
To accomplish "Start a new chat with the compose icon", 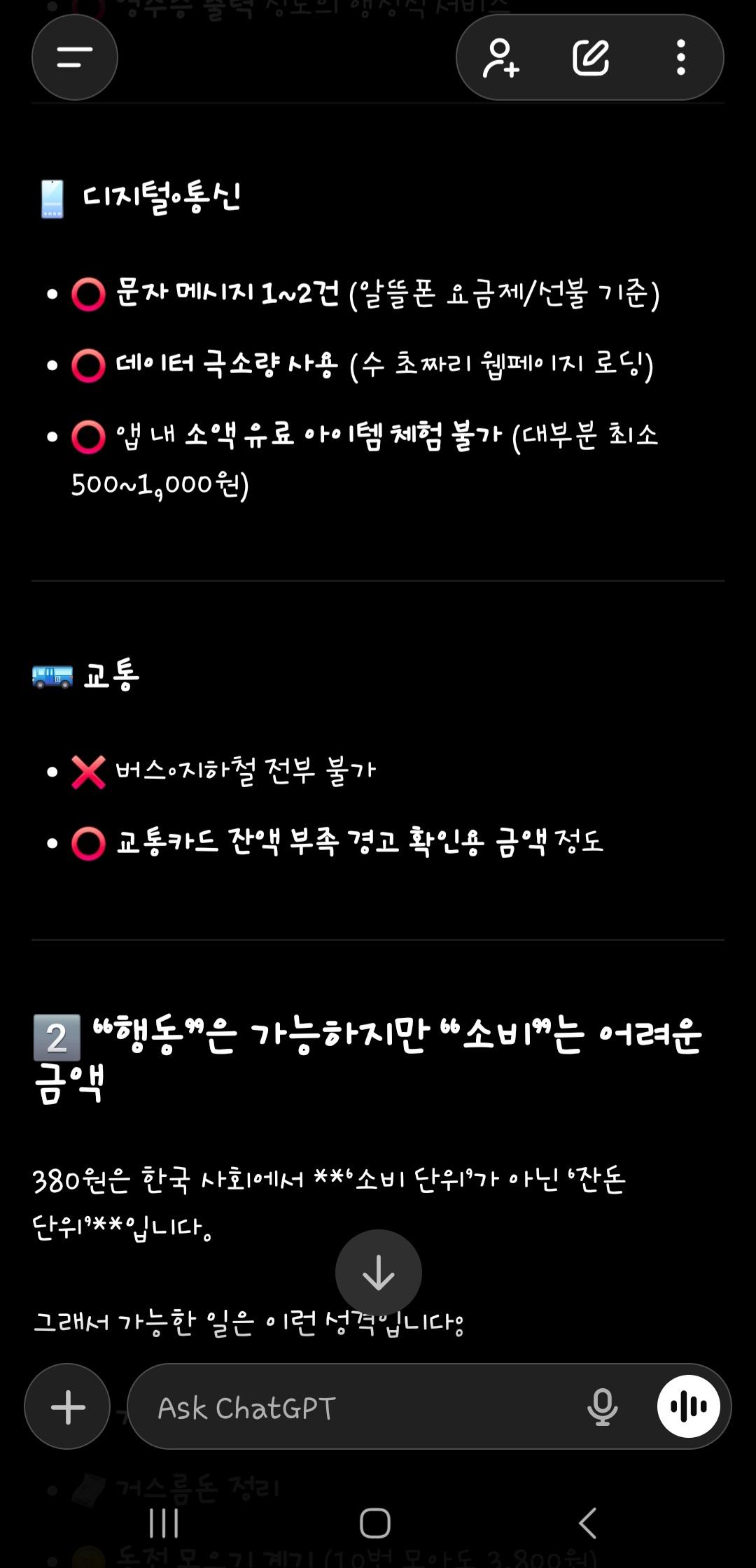I will 591,57.
